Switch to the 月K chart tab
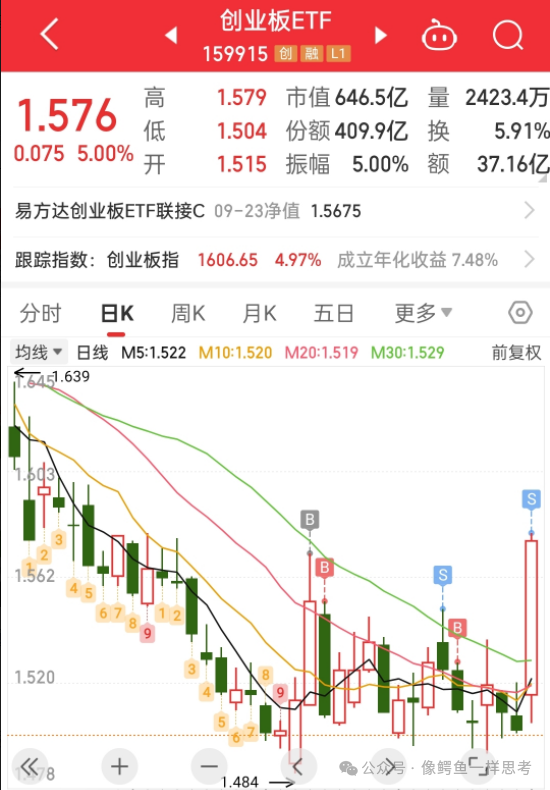The height and width of the screenshot is (790, 550). coord(259,313)
